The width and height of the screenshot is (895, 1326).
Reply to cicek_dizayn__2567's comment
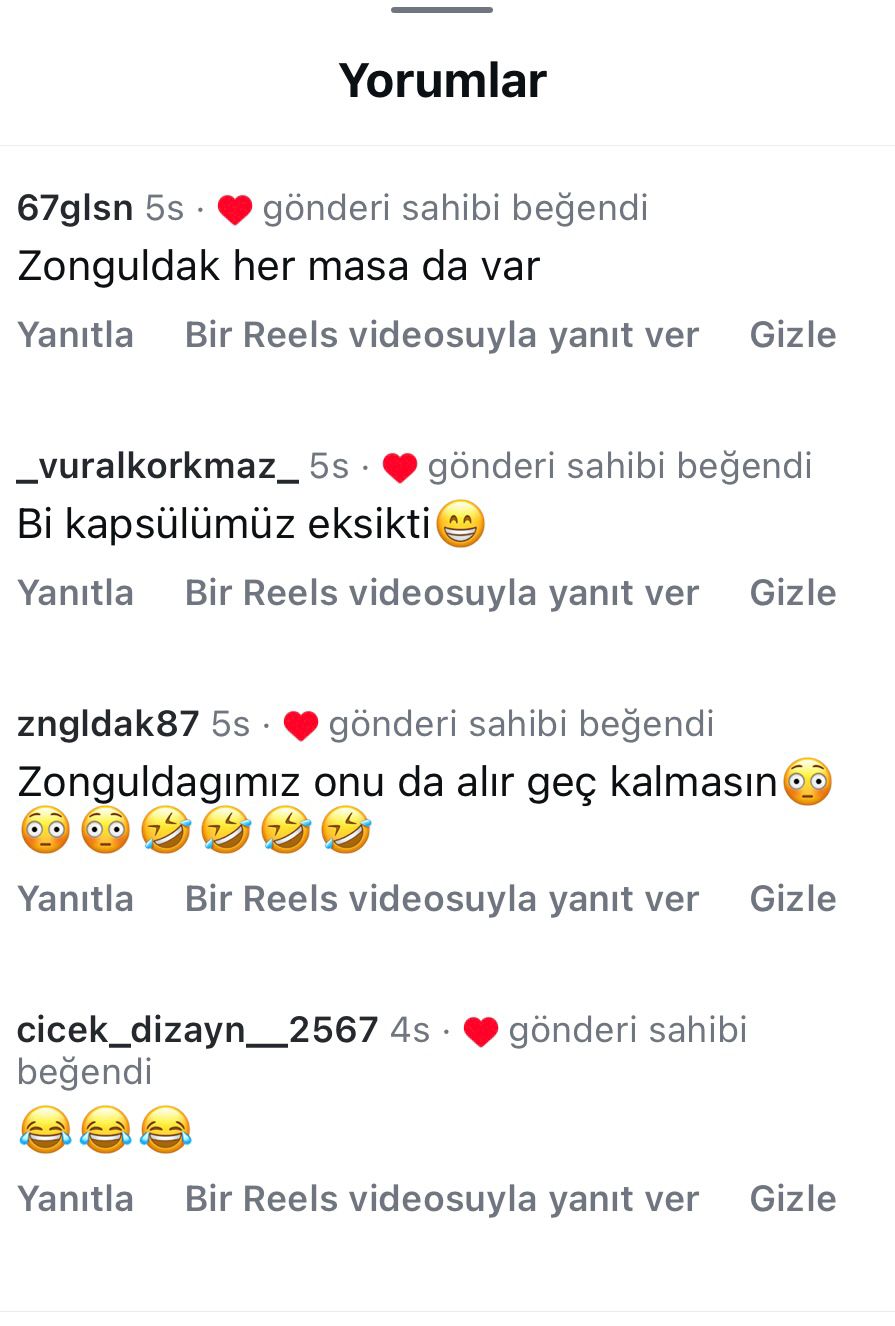[75, 1199]
